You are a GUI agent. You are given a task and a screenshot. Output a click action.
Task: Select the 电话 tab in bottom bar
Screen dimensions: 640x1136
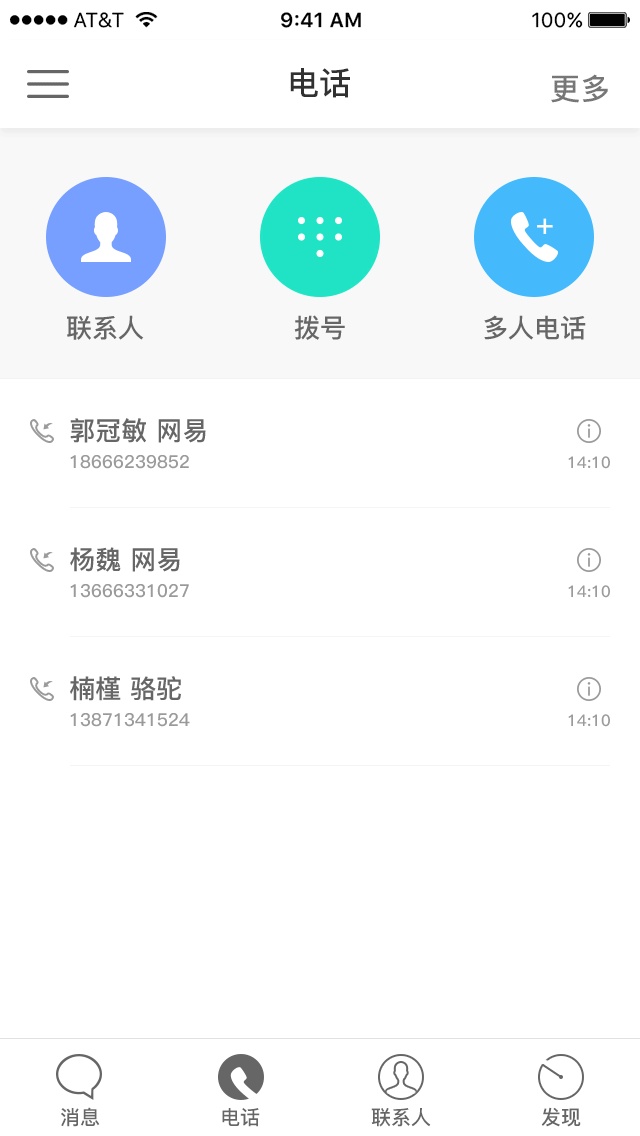click(x=241, y=1090)
